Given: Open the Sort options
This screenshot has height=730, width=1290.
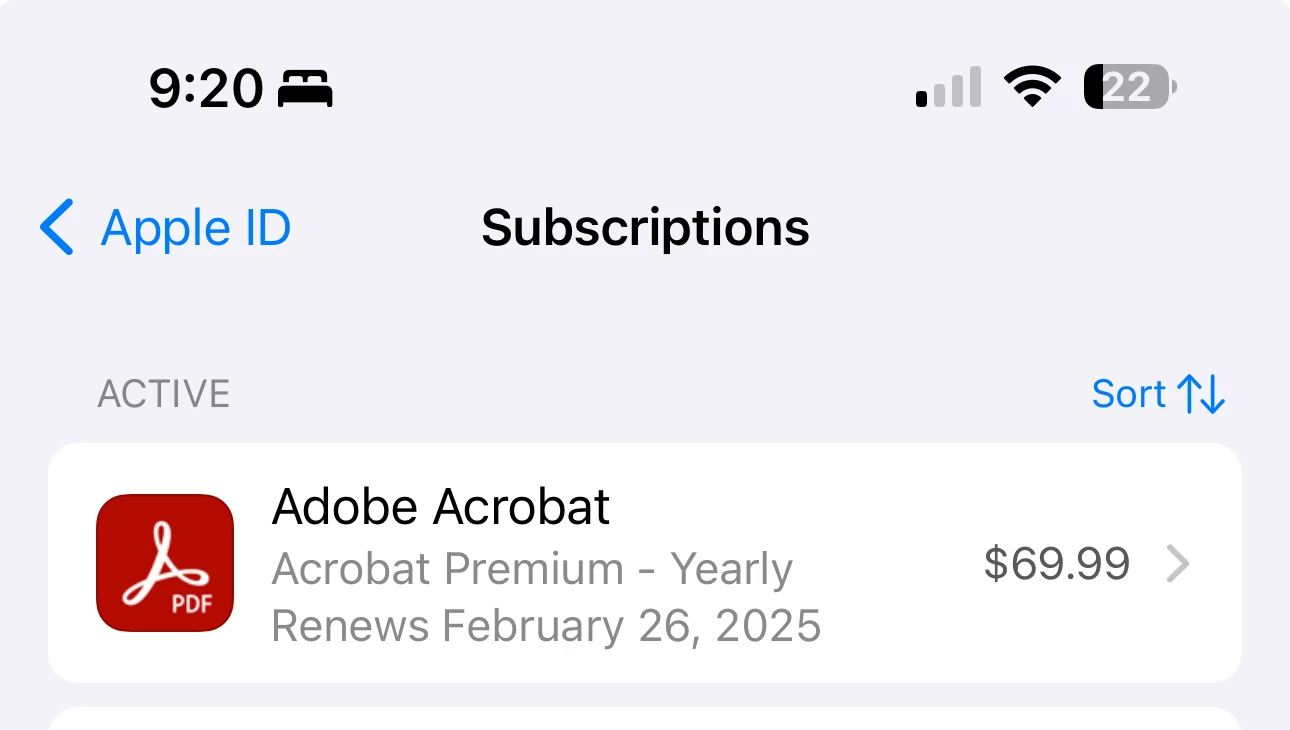Looking at the screenshot, I should [x=1157, y=394].
